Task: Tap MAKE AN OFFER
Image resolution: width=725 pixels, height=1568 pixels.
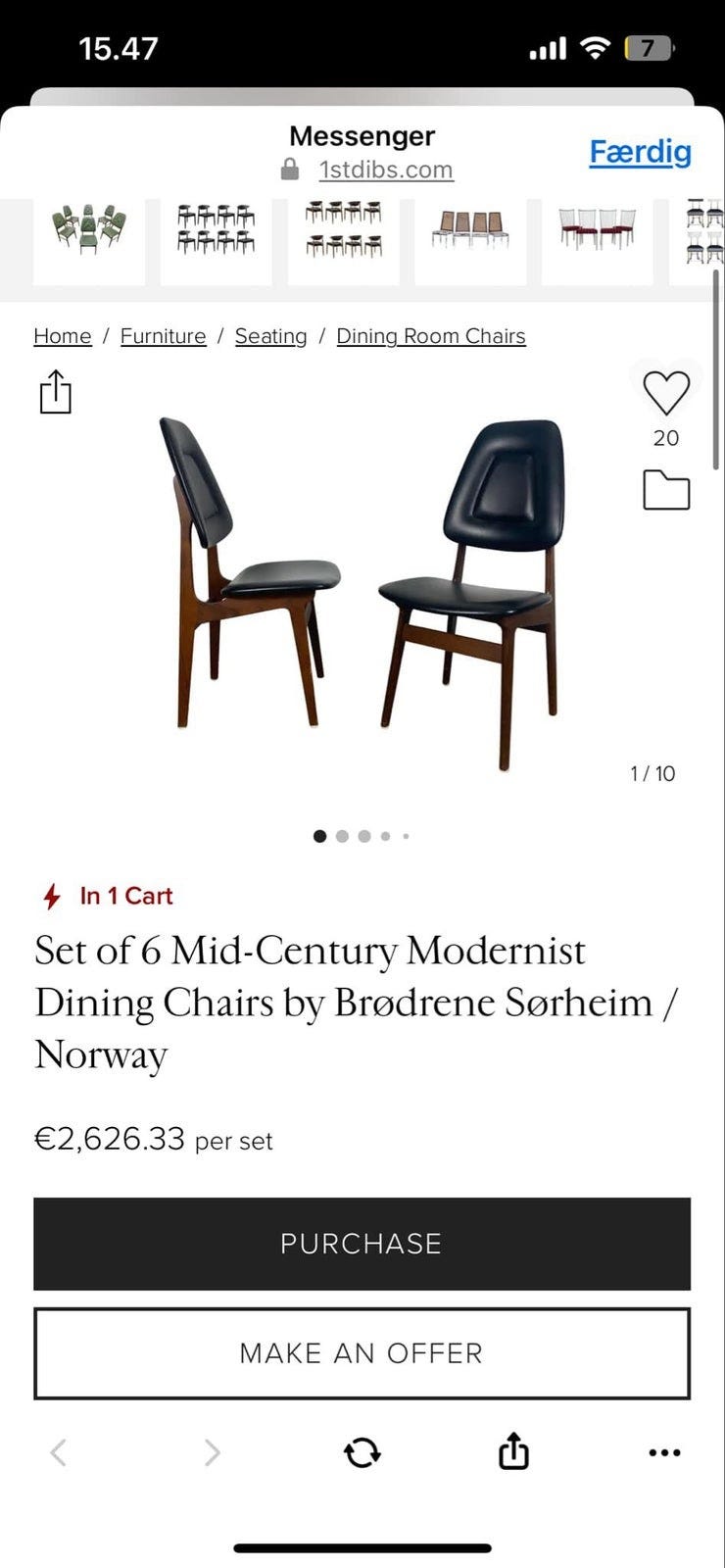Action: pyautogui.click(x=362, y=1352)
